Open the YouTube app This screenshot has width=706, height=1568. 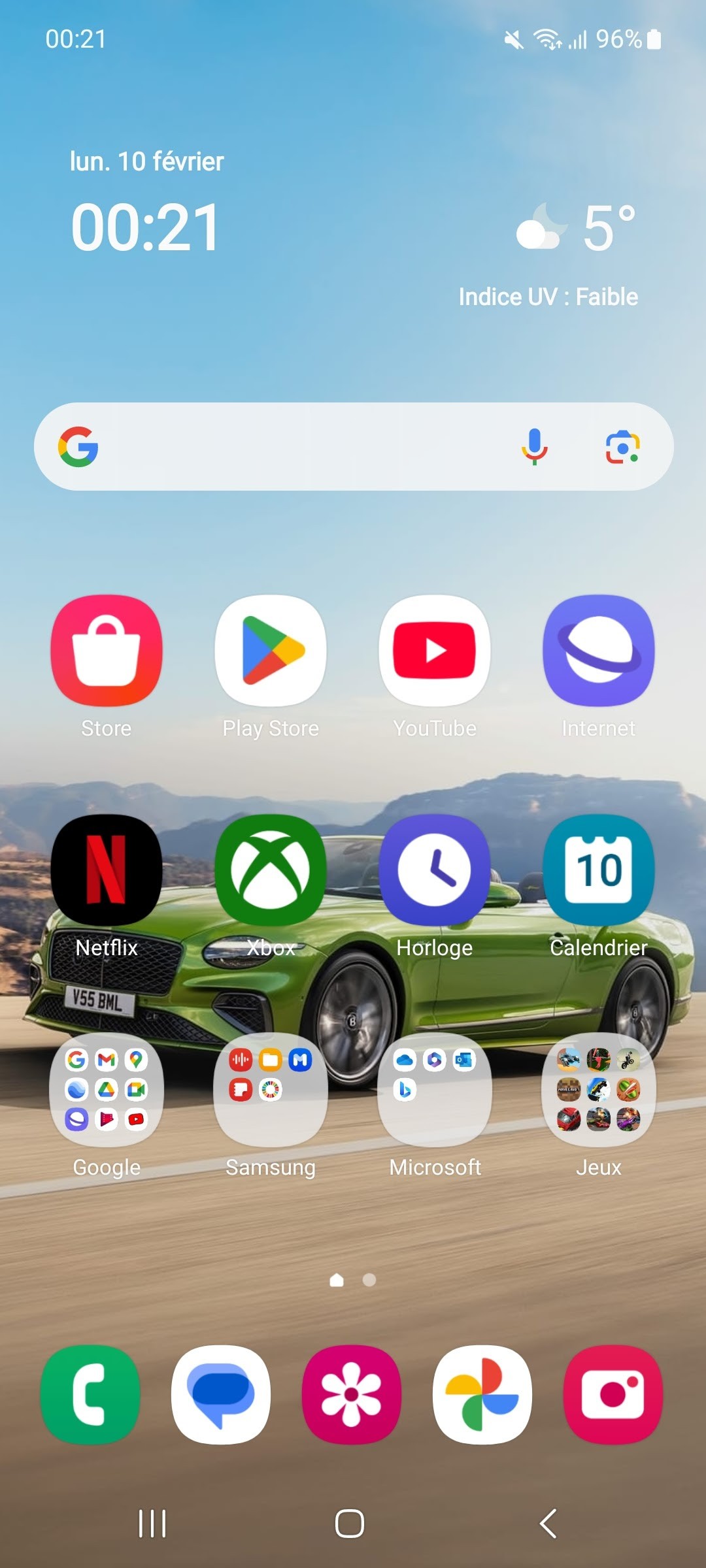coord(435,650)
